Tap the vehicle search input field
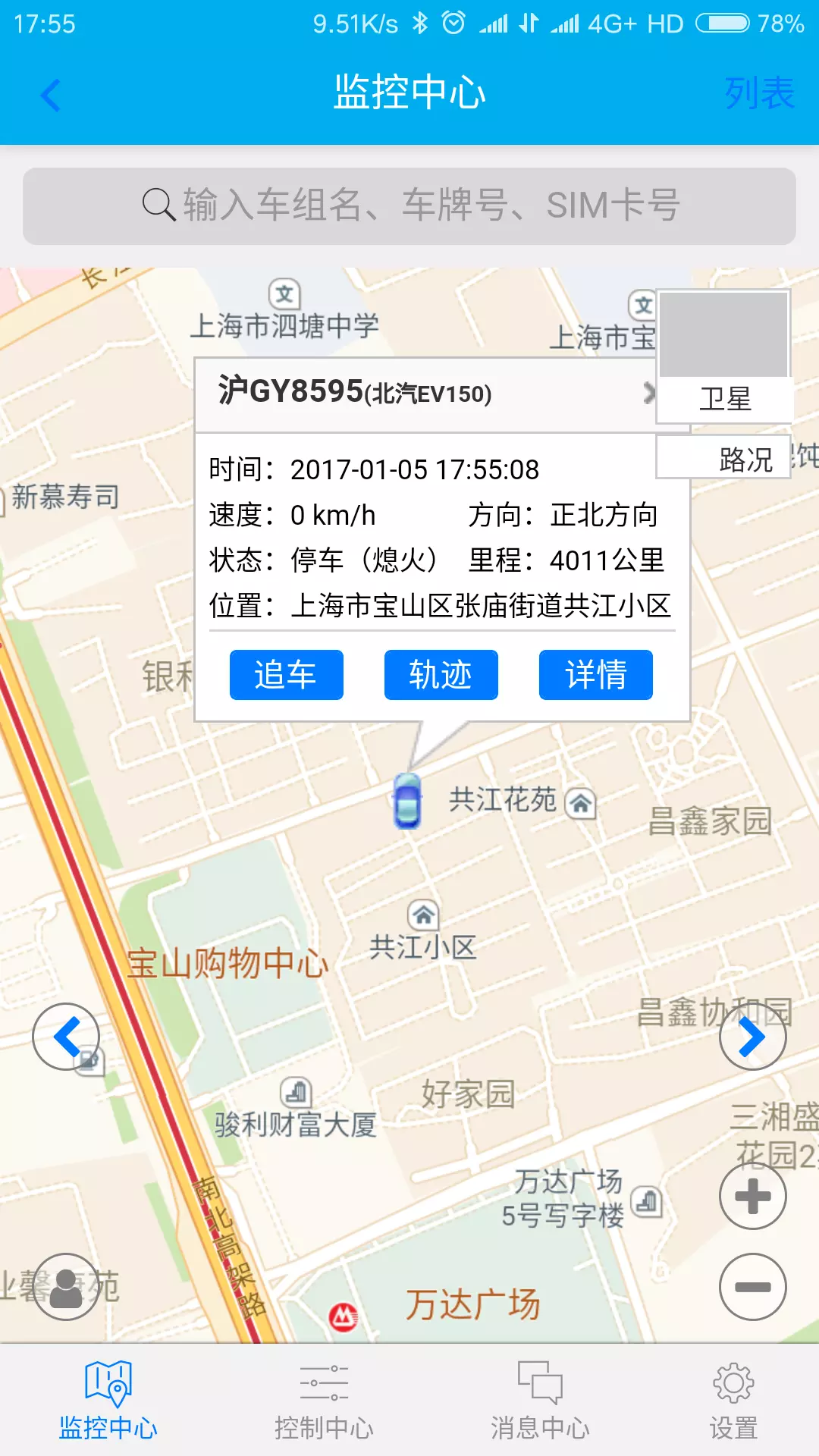Viewport: 819px width, 1456px height. [x=409, y=206]
